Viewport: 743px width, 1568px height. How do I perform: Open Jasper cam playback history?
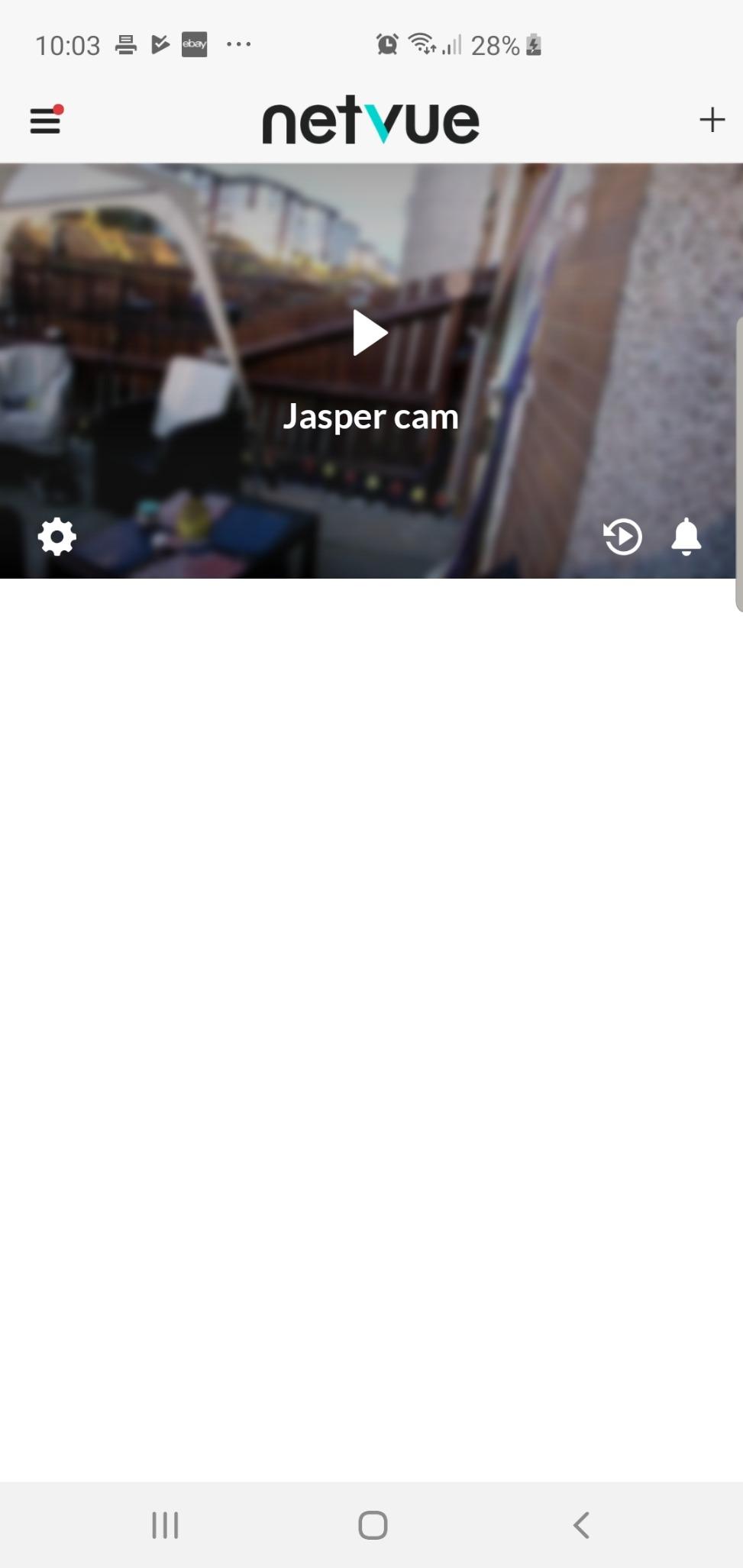622,537
